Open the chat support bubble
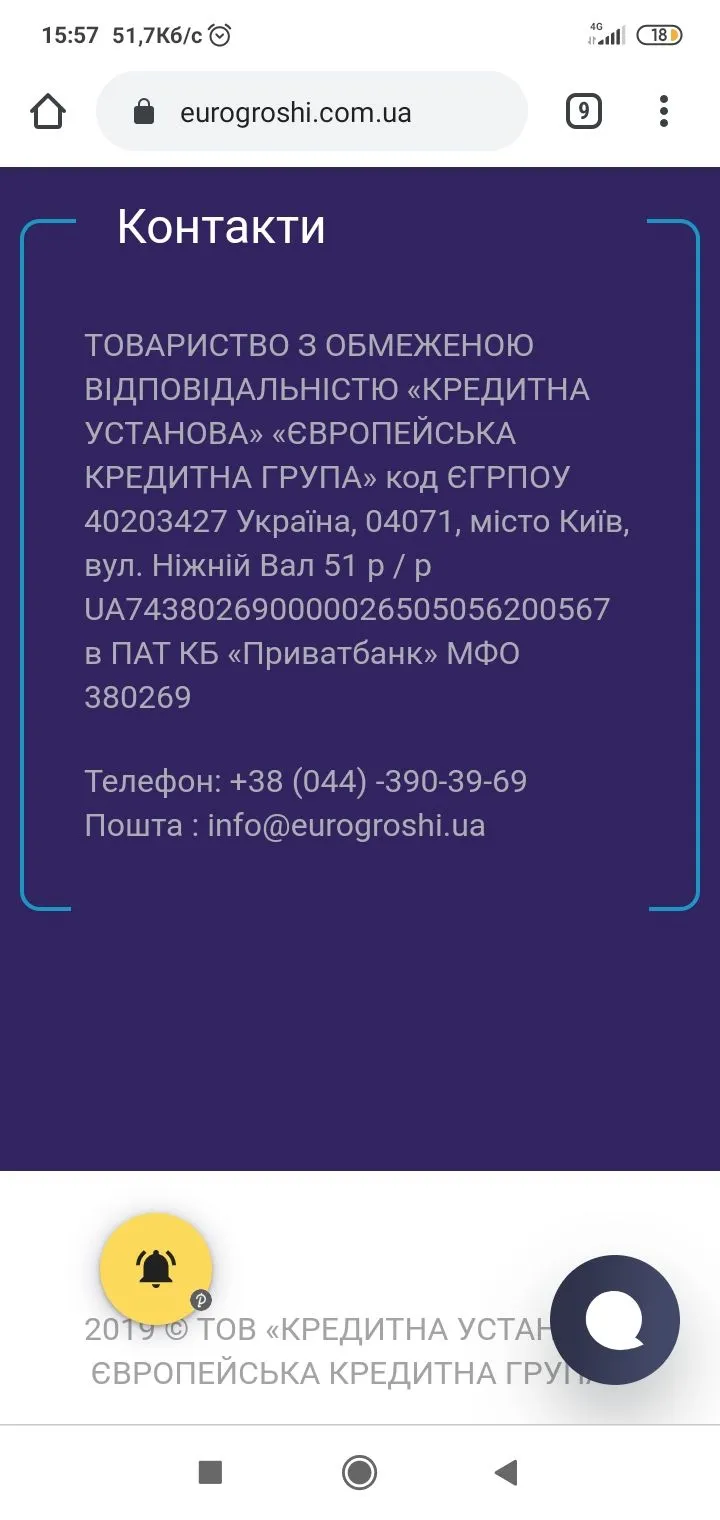 pos(615,1319)
